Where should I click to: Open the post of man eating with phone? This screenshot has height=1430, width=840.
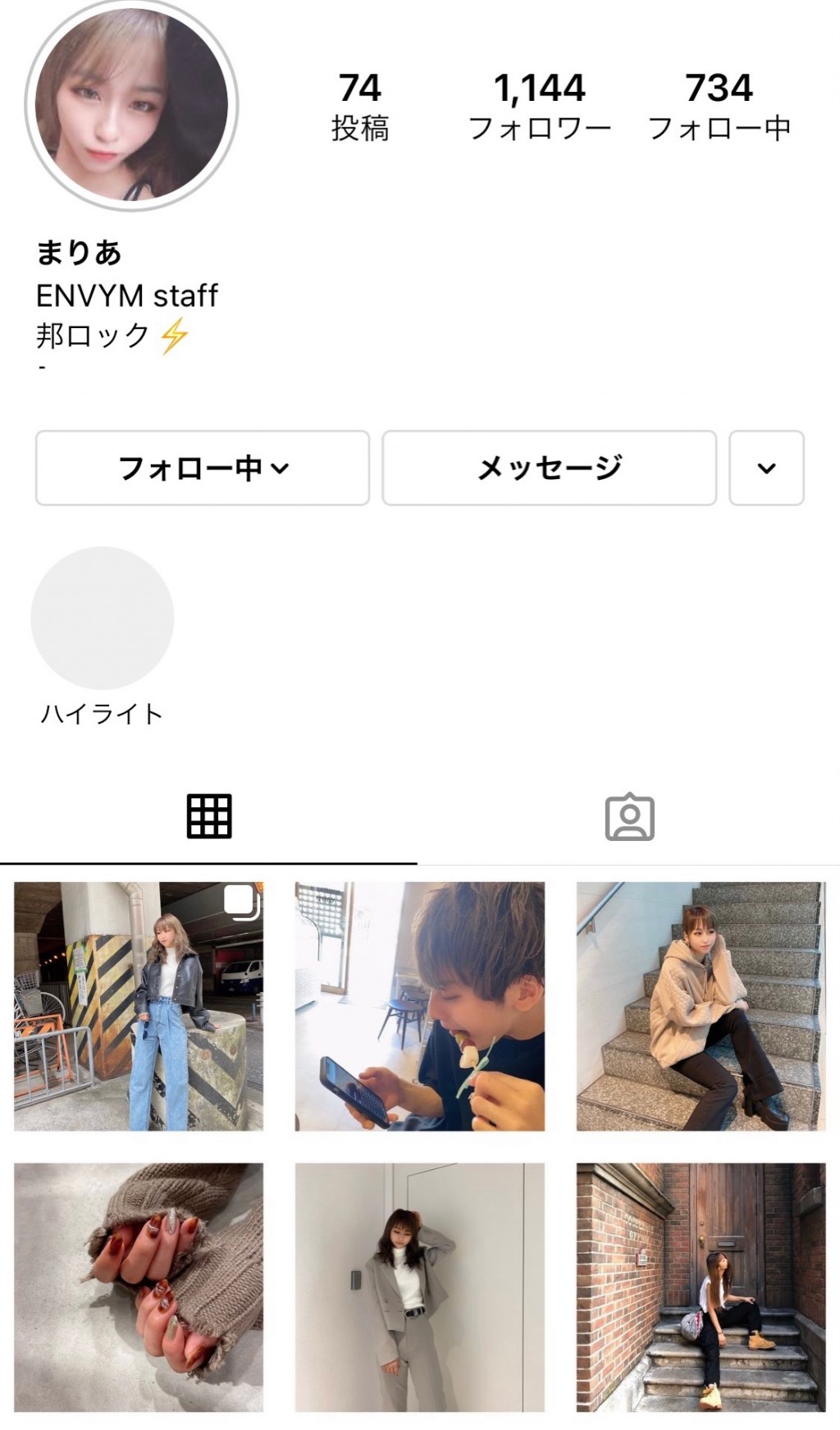(x=419, y=1007)
